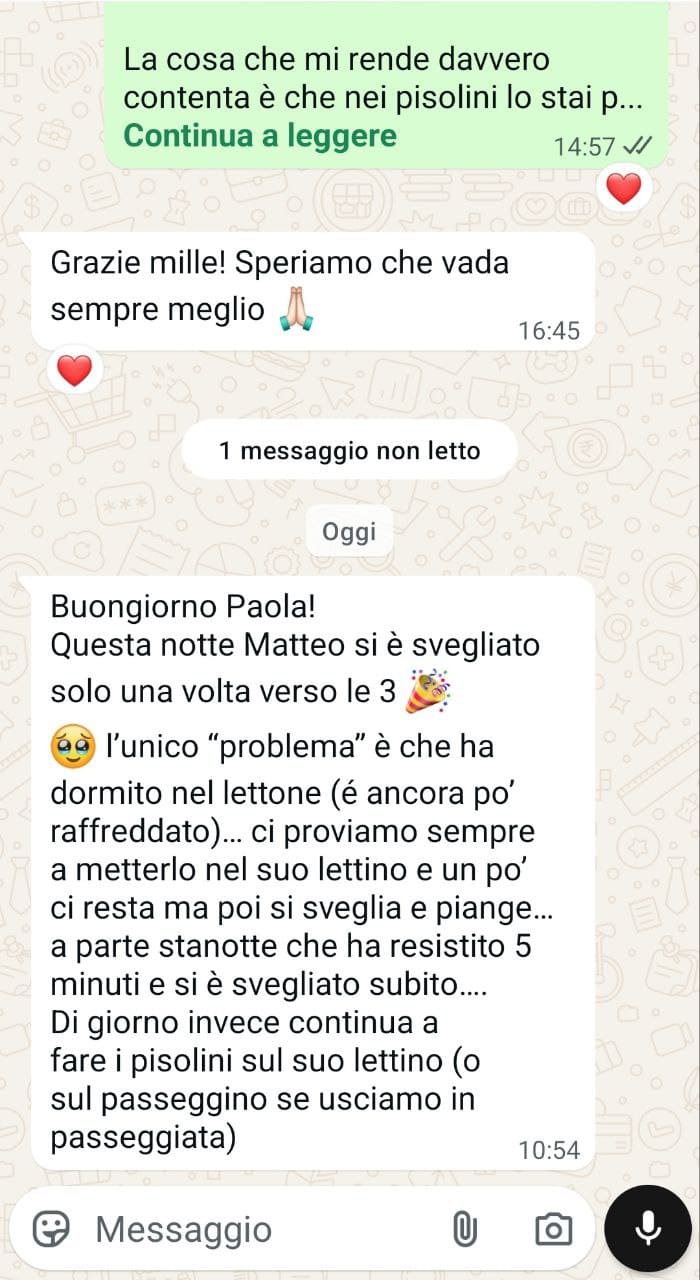View heart reaction on Grazie mille message

(x=74, y=371)
